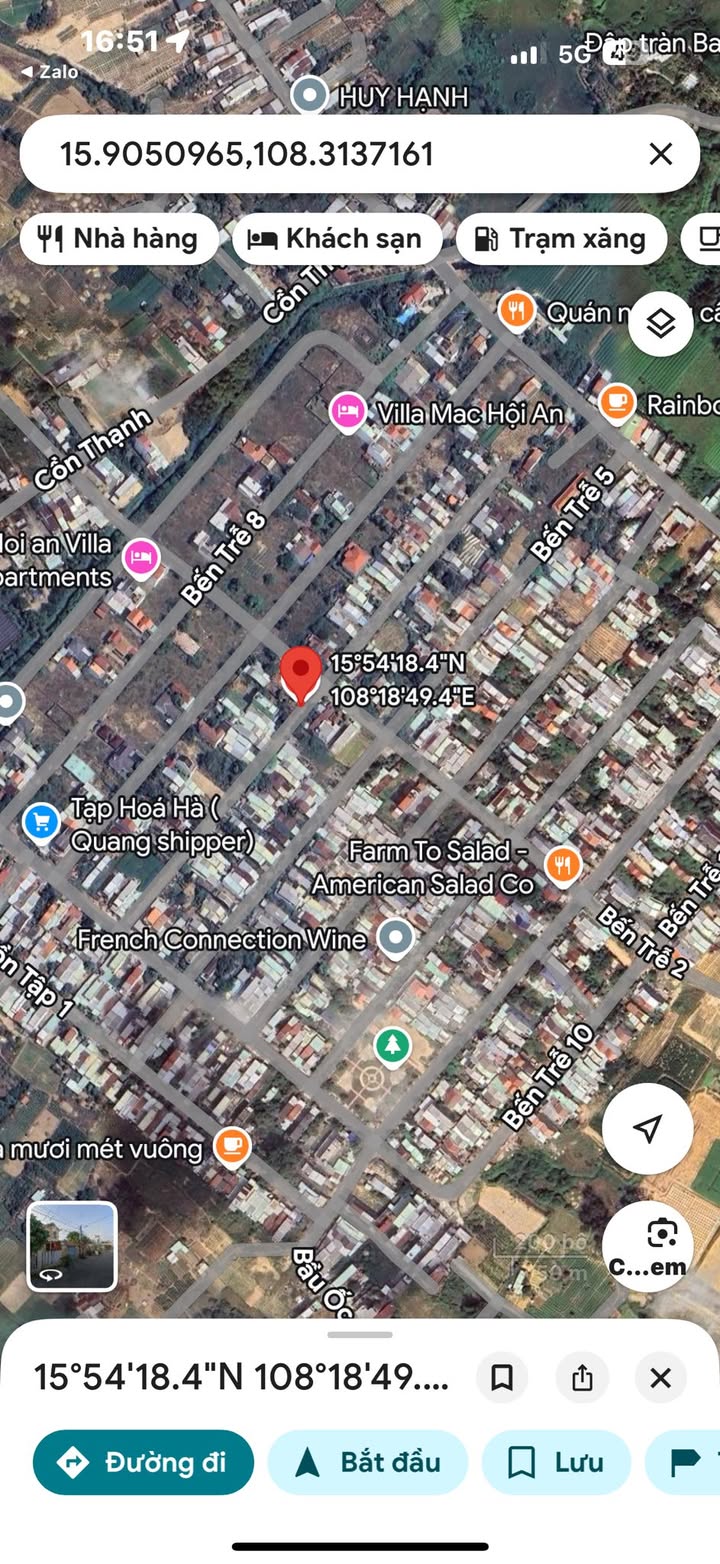Open the French Connection Wine marker
Screen dimensions: 720x1564
tap(397, 939)
